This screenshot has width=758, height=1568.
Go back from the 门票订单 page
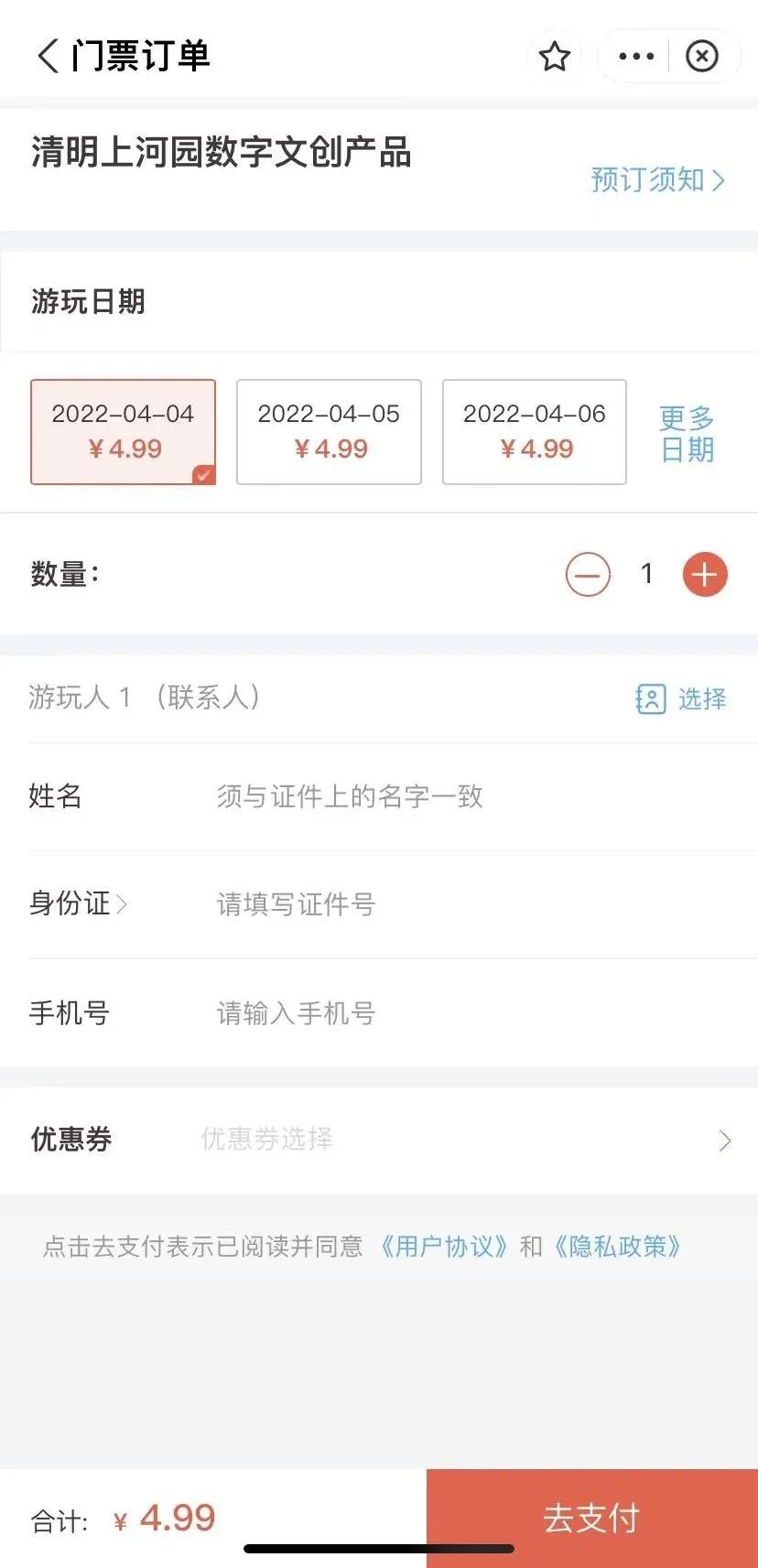coord(48,56)
